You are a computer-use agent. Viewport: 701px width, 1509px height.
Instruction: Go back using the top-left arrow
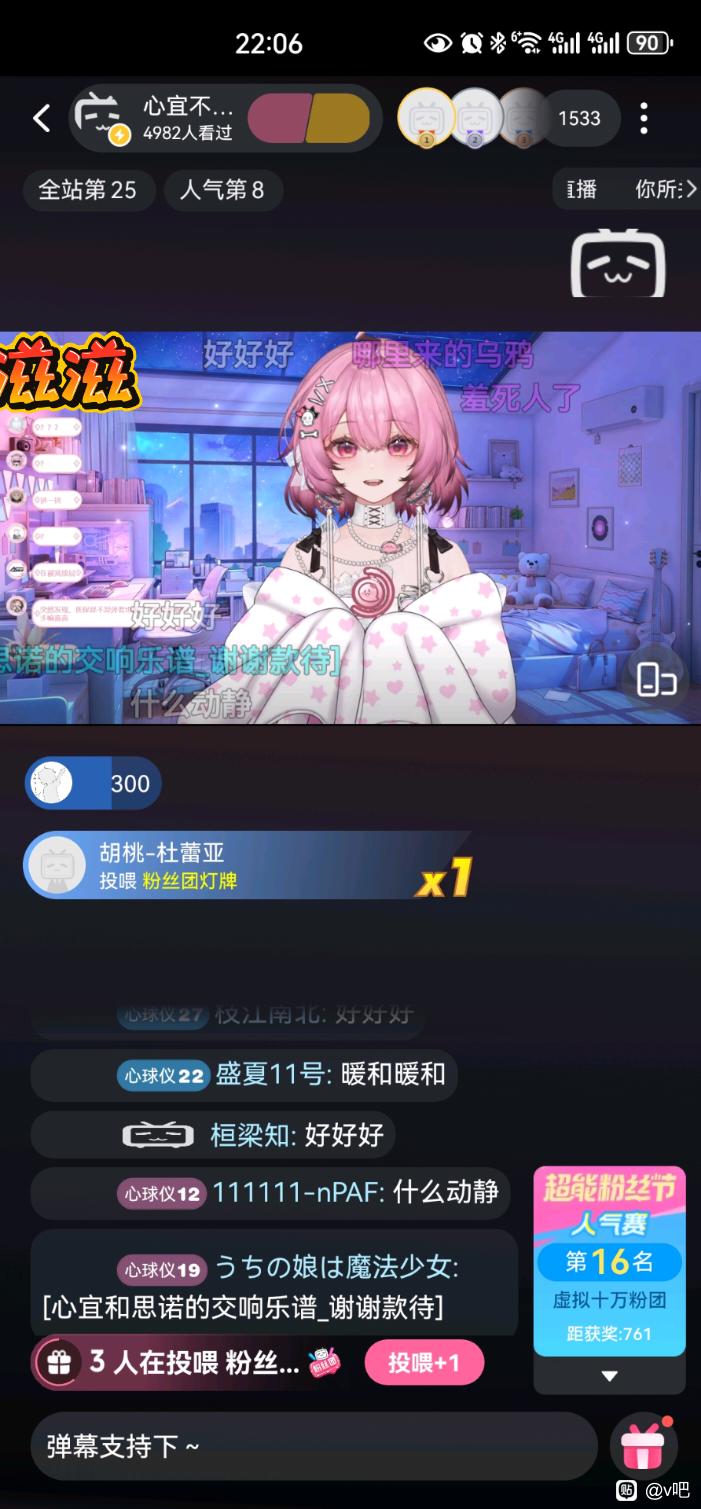point(41,118)
